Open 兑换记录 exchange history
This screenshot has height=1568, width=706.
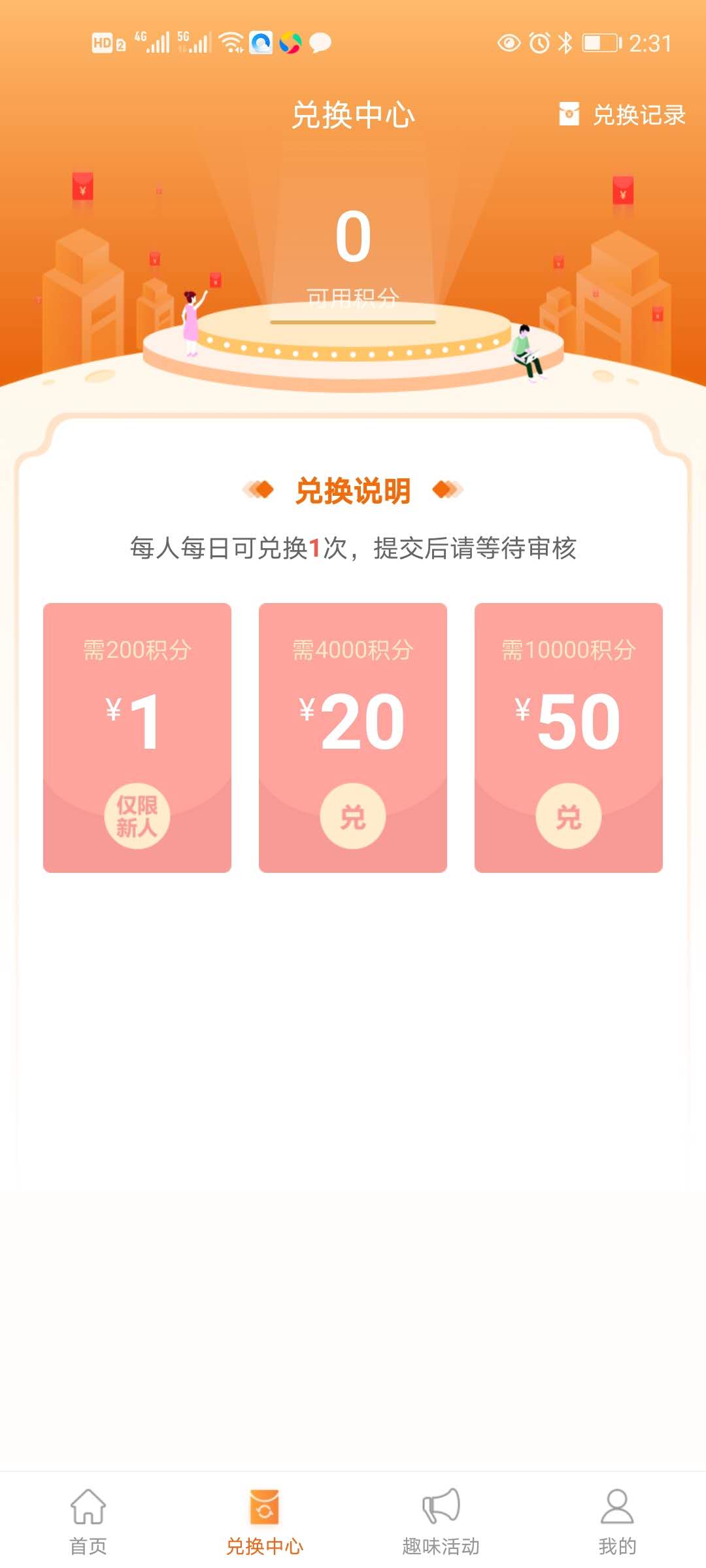pyautogui.click(x=622, y=115)
